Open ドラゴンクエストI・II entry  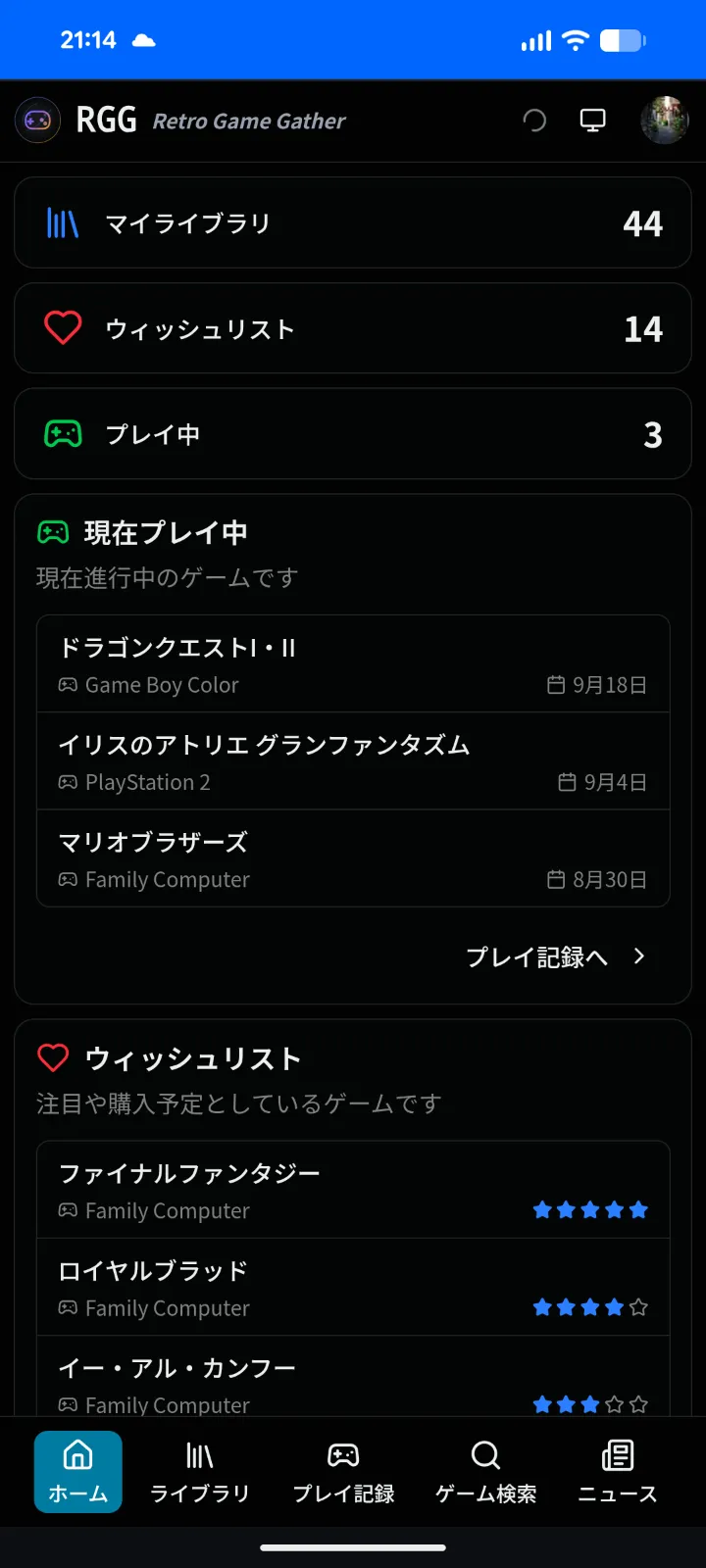(x=353, y=663)
